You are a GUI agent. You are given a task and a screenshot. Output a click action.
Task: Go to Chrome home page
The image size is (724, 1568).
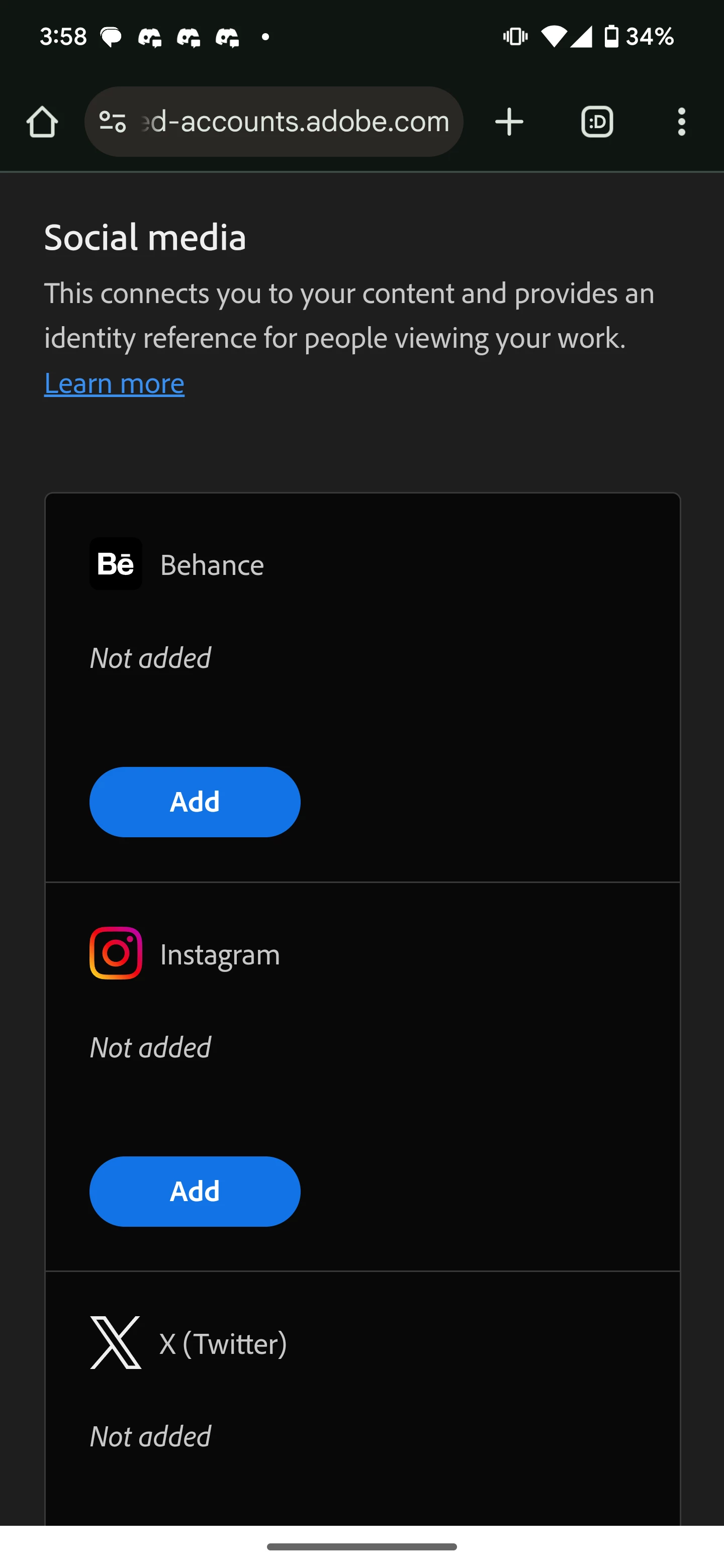pyautogui.click(x=42, y=122)
